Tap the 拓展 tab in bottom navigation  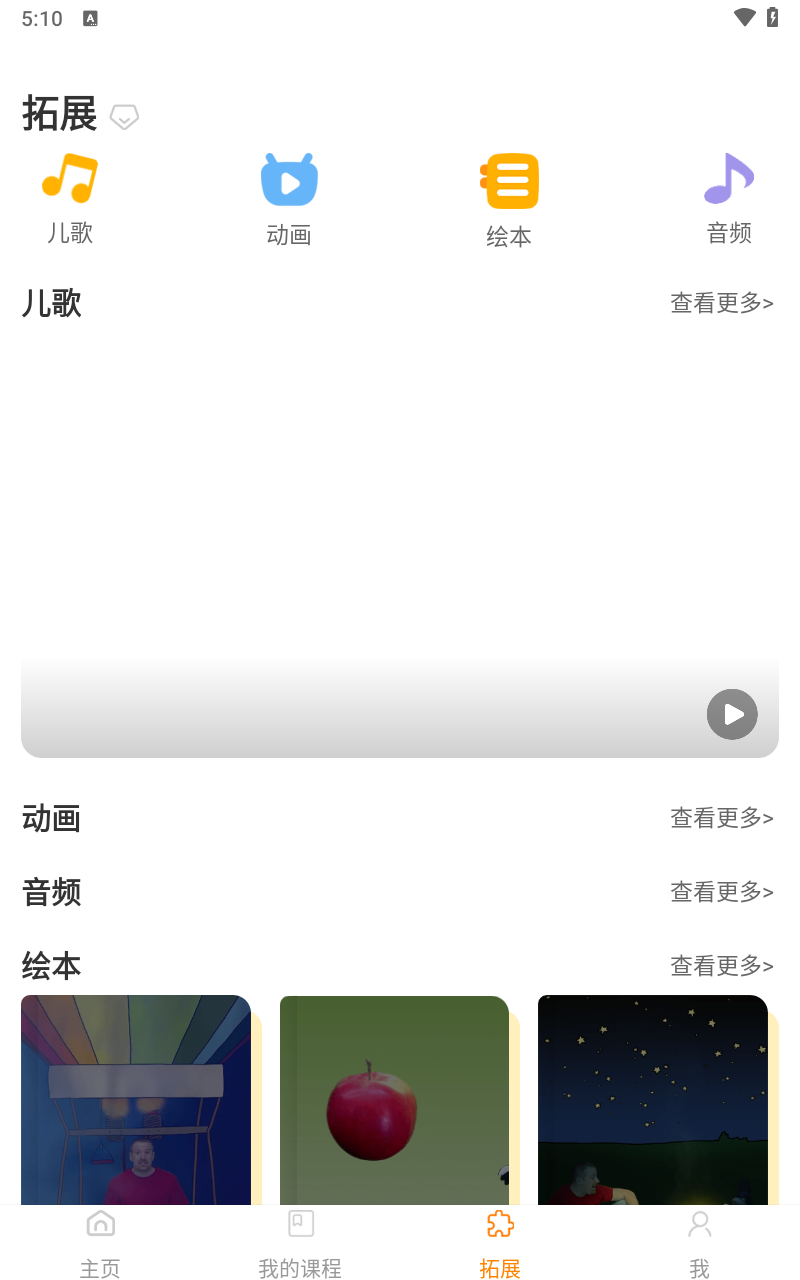(500, 1243)
